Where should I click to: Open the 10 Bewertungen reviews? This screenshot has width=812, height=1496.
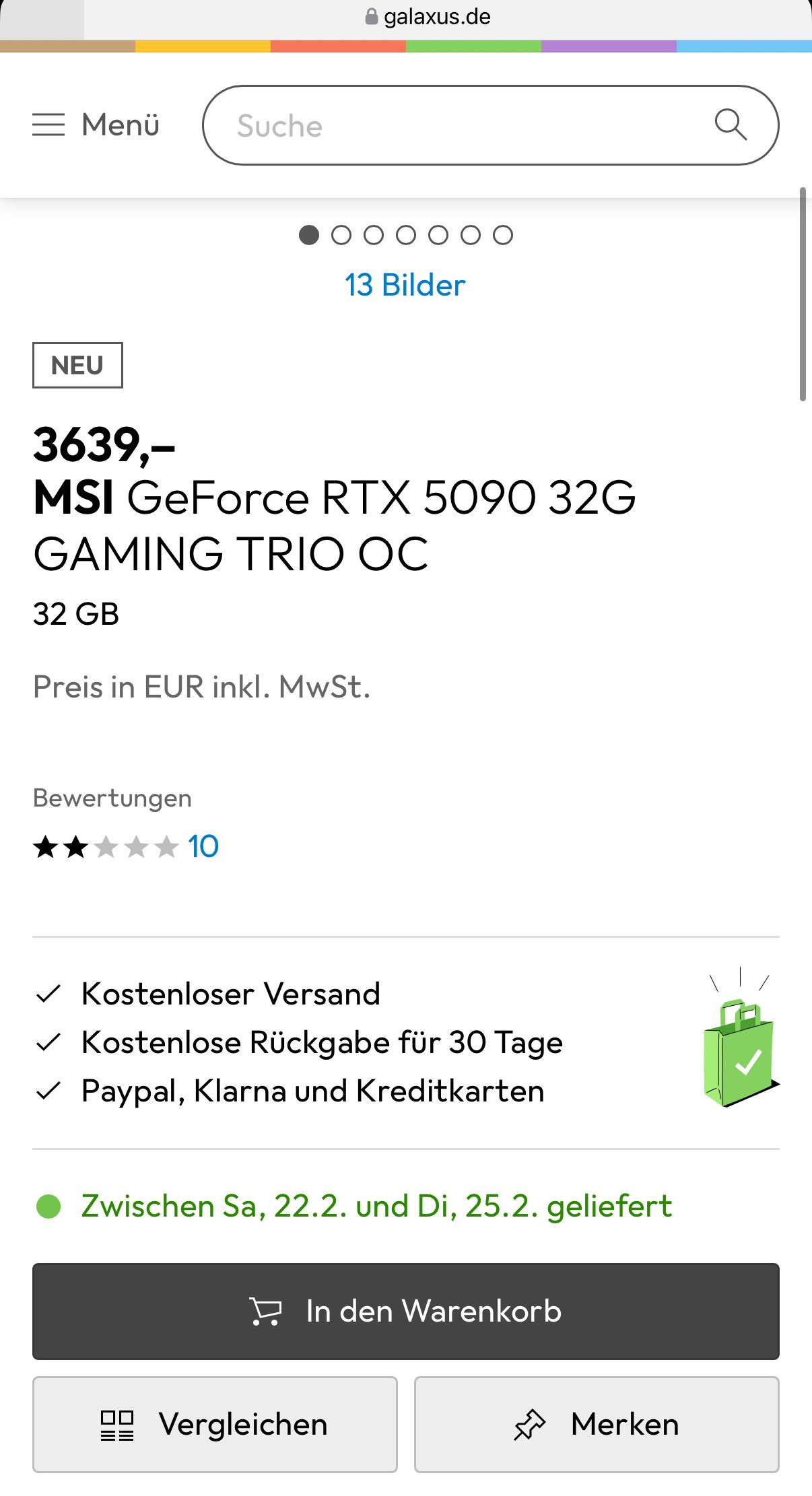click(x=203, y=847)
